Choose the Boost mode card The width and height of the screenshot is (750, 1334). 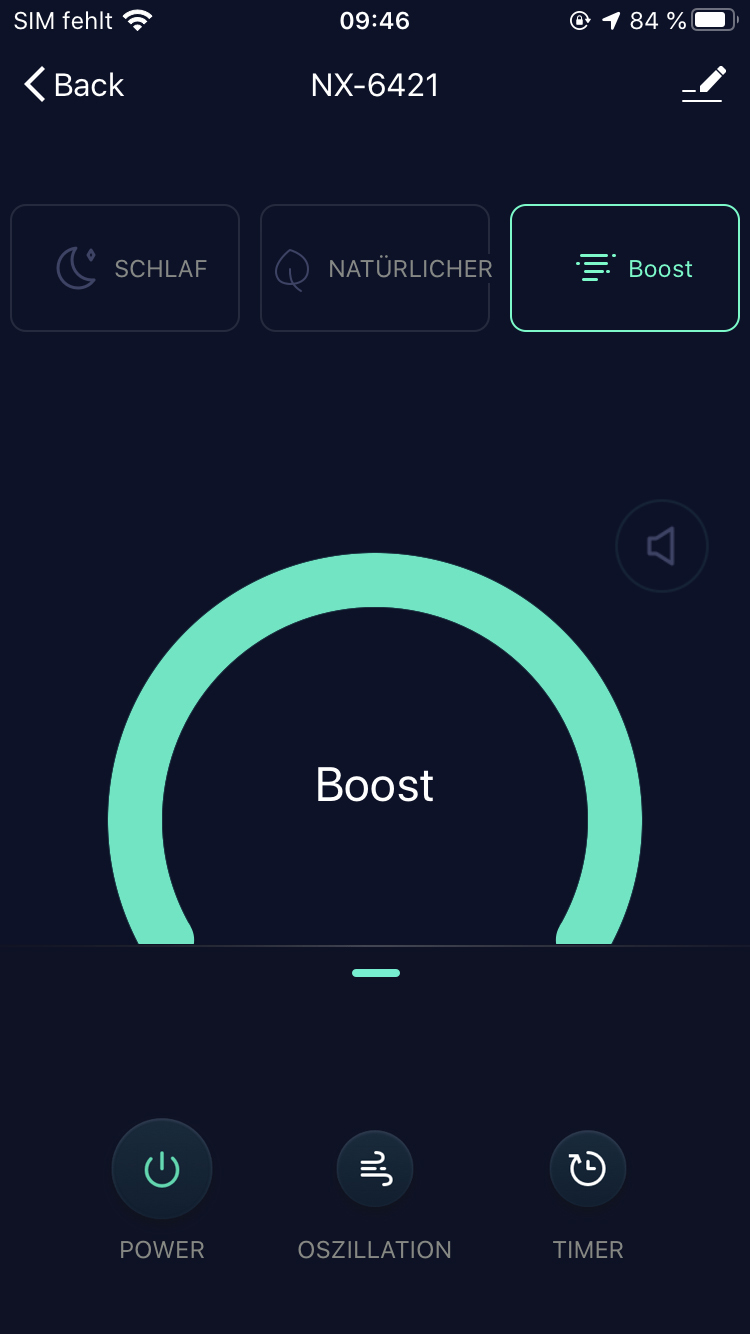click(x=625, y=268)
